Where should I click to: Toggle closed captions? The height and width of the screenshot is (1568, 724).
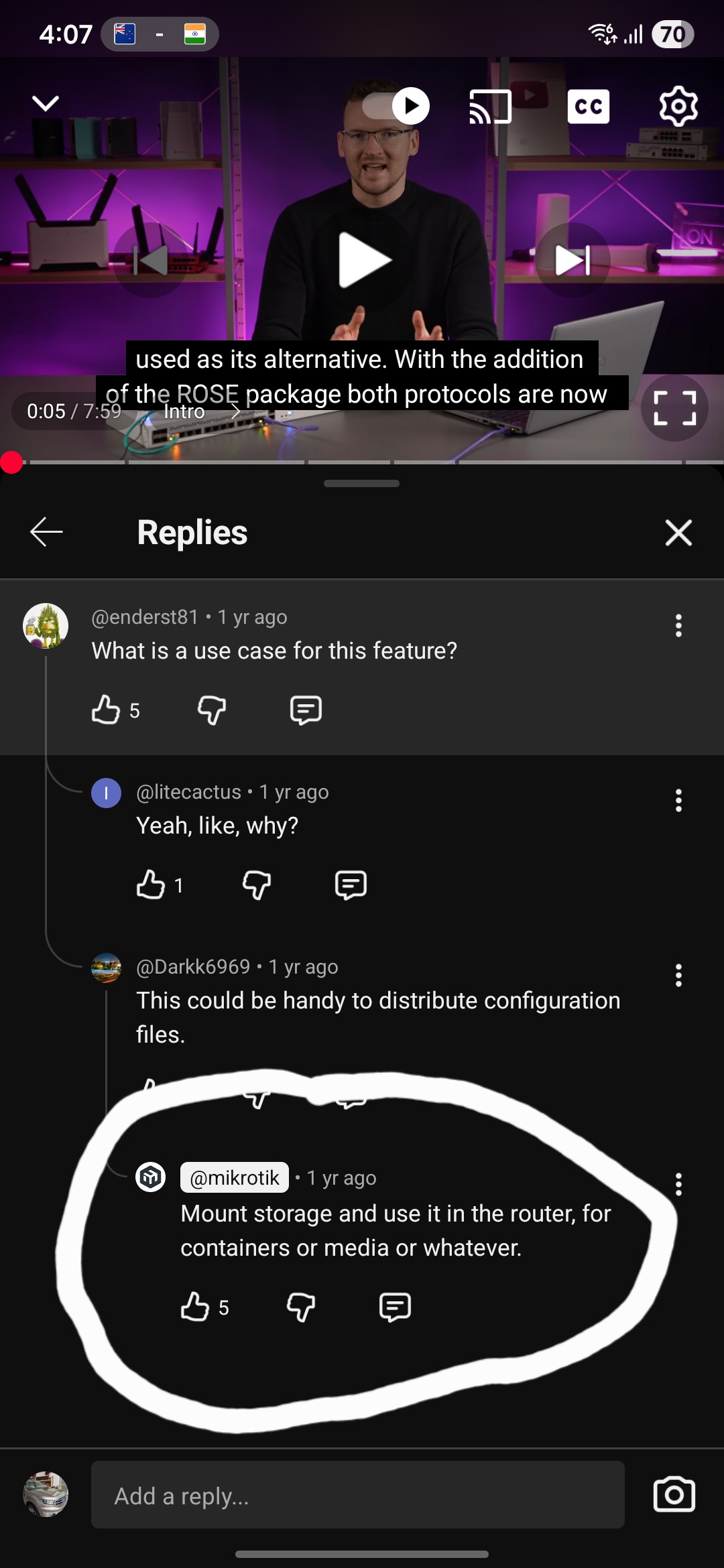click(588, 107)
